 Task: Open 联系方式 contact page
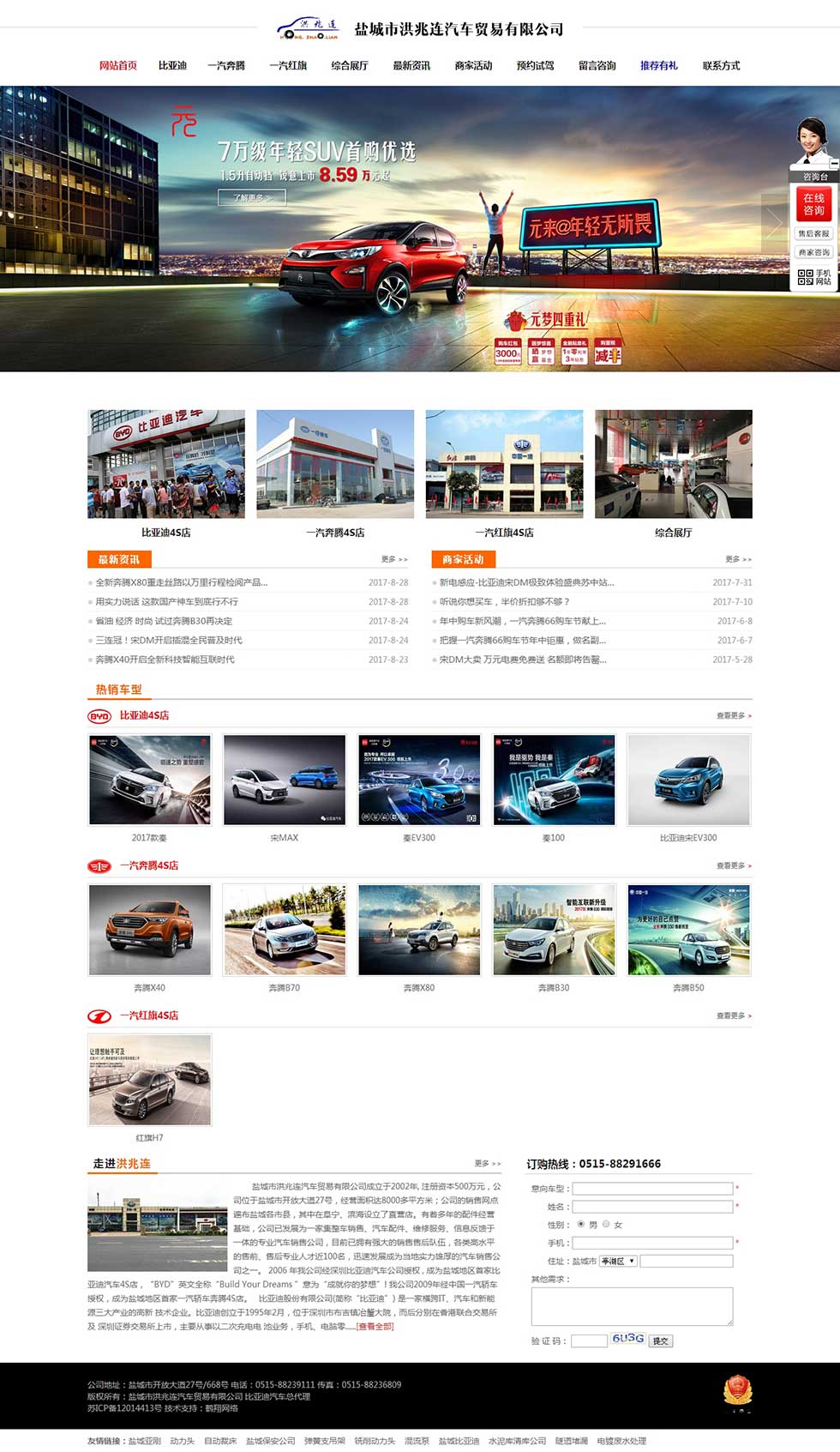coord(721,65)
